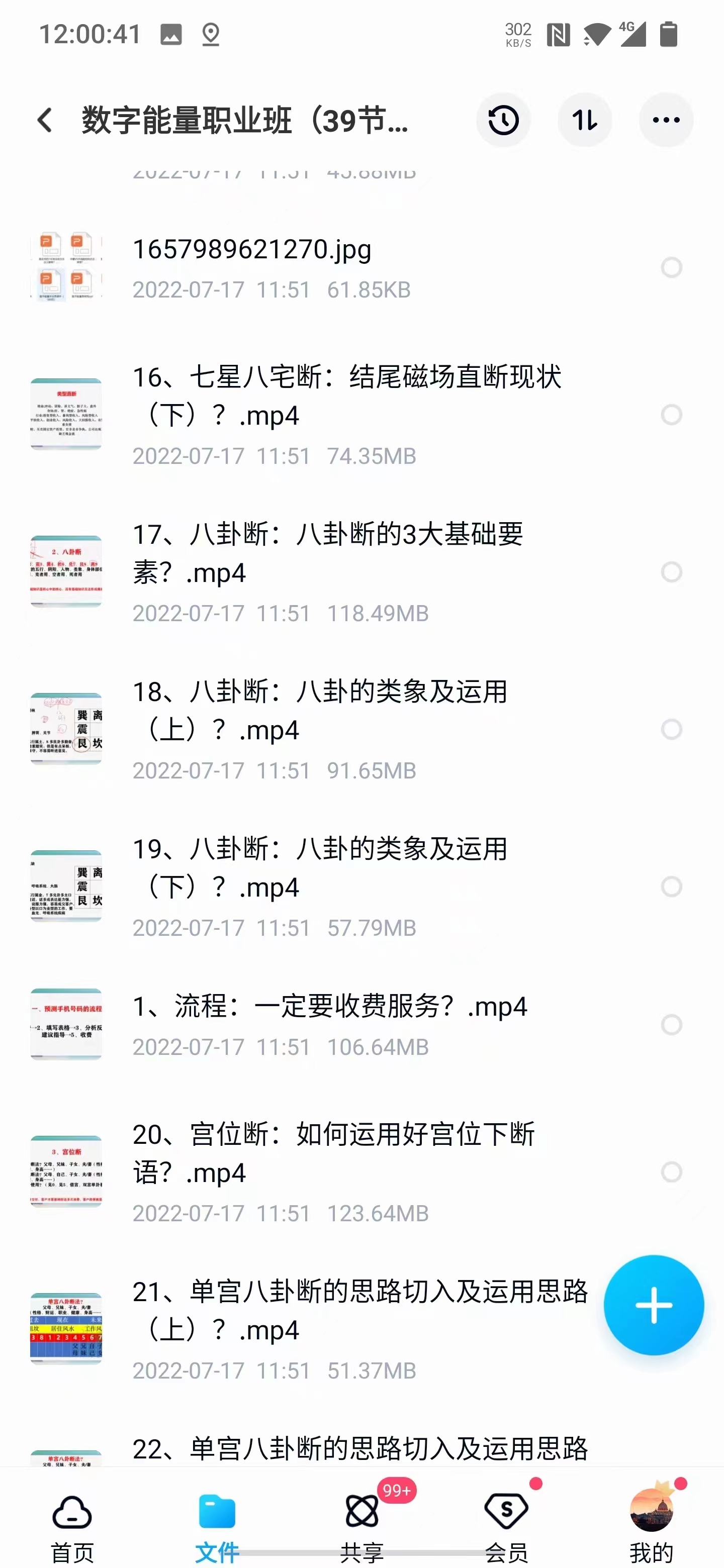The width and height of the screenshot is (724, 1568).
Task: Open the three-dot more options icon
Action: coord(666,120)
